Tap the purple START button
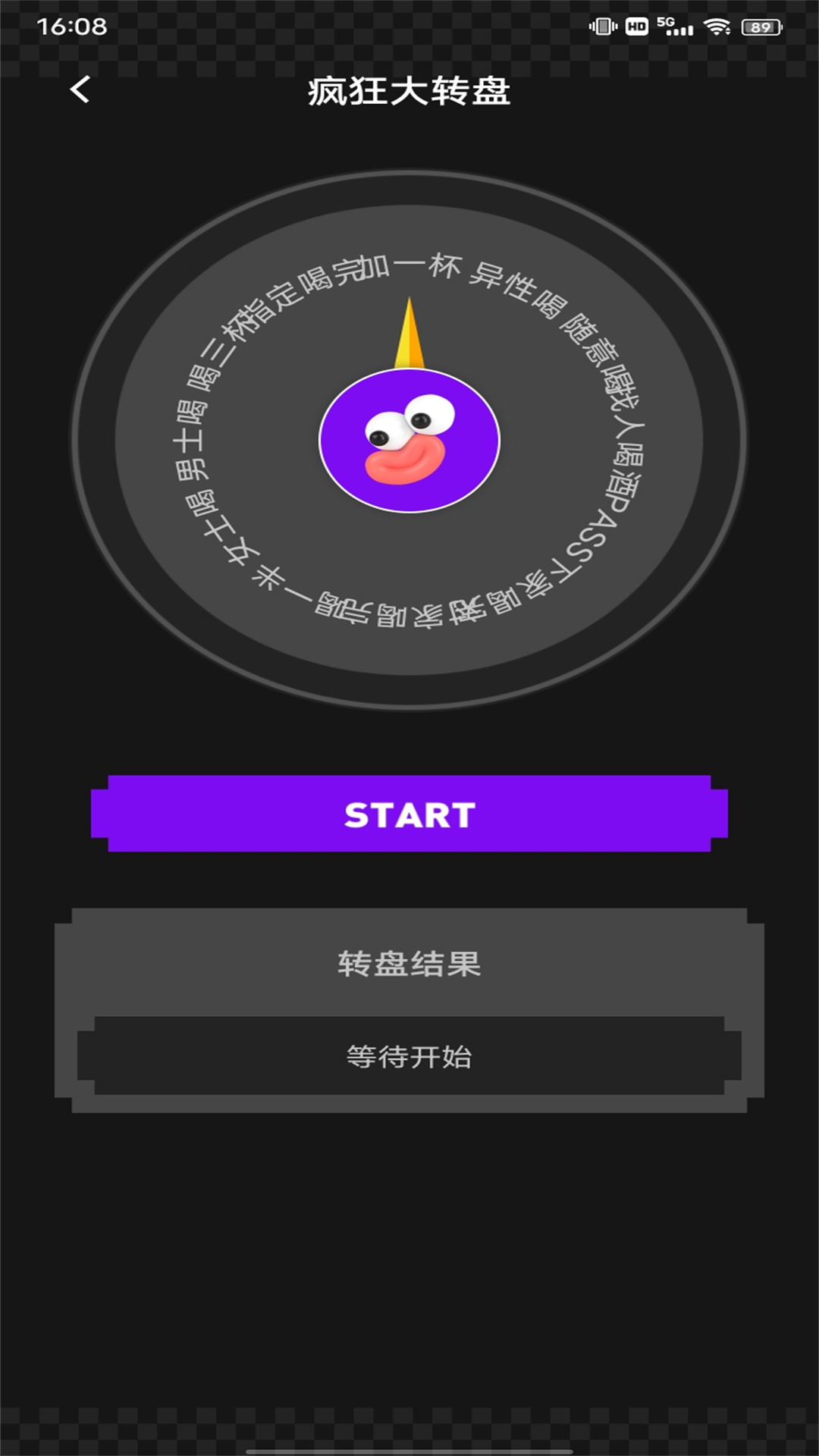The image size is (819, 1456). 409,814
